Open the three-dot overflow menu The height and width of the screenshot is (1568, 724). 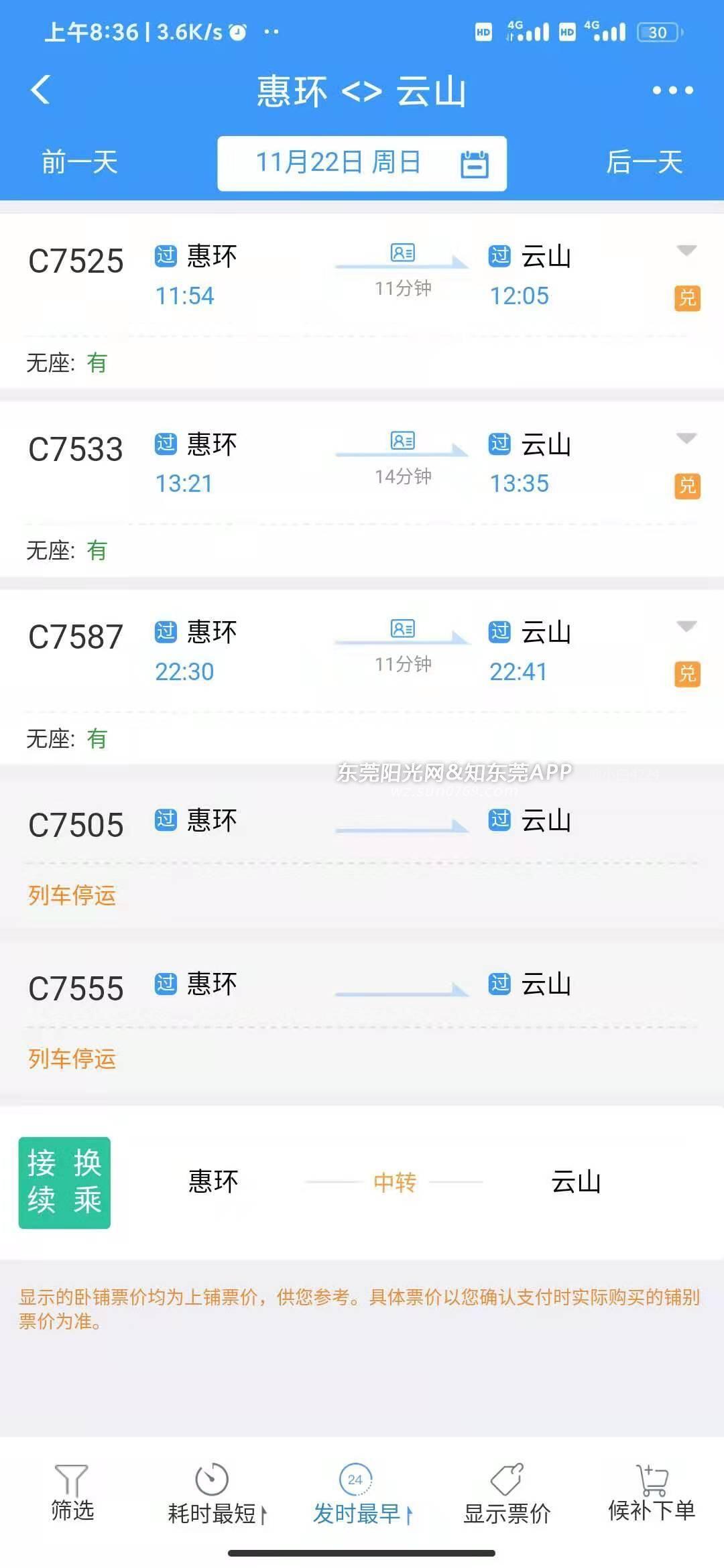(x=672, y=90)
